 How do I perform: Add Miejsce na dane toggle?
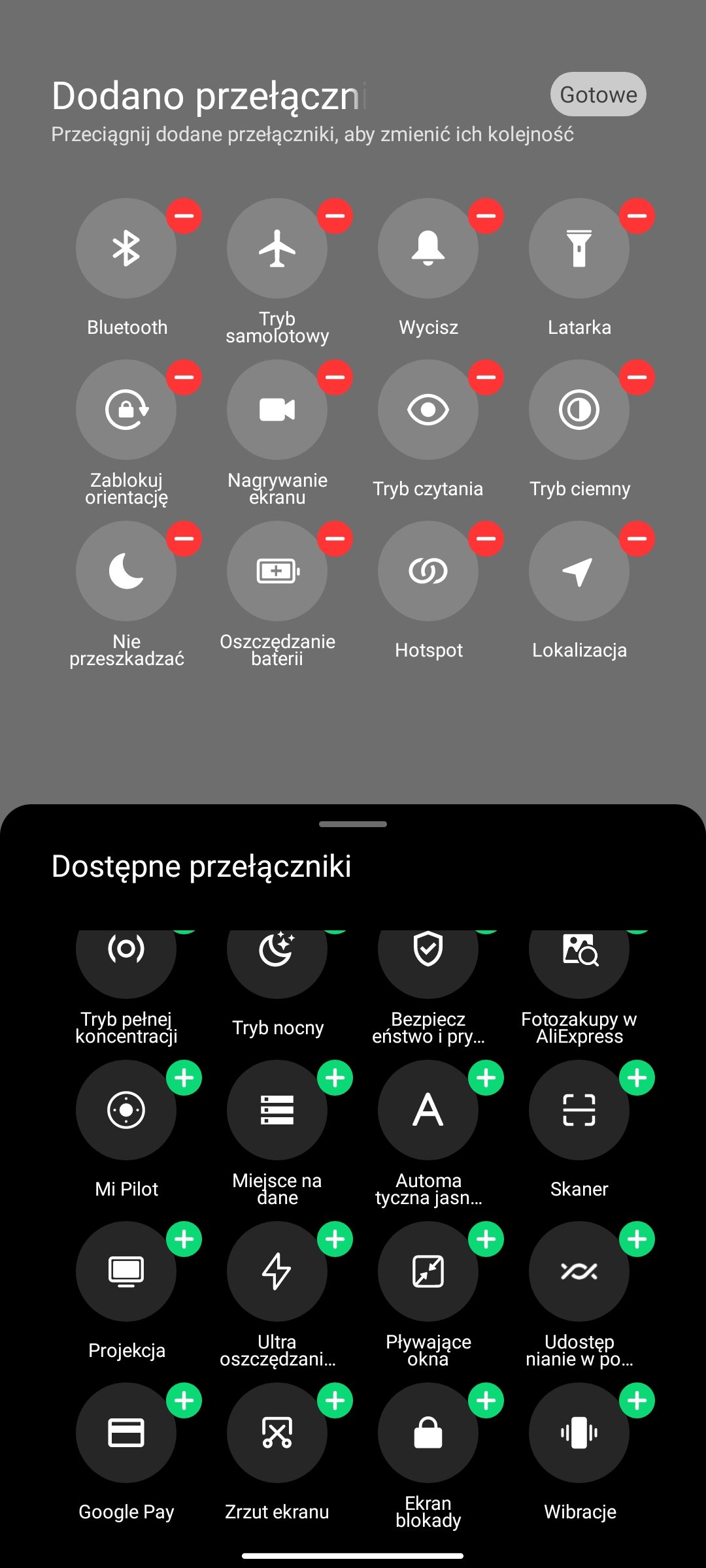coord(335,1077)
